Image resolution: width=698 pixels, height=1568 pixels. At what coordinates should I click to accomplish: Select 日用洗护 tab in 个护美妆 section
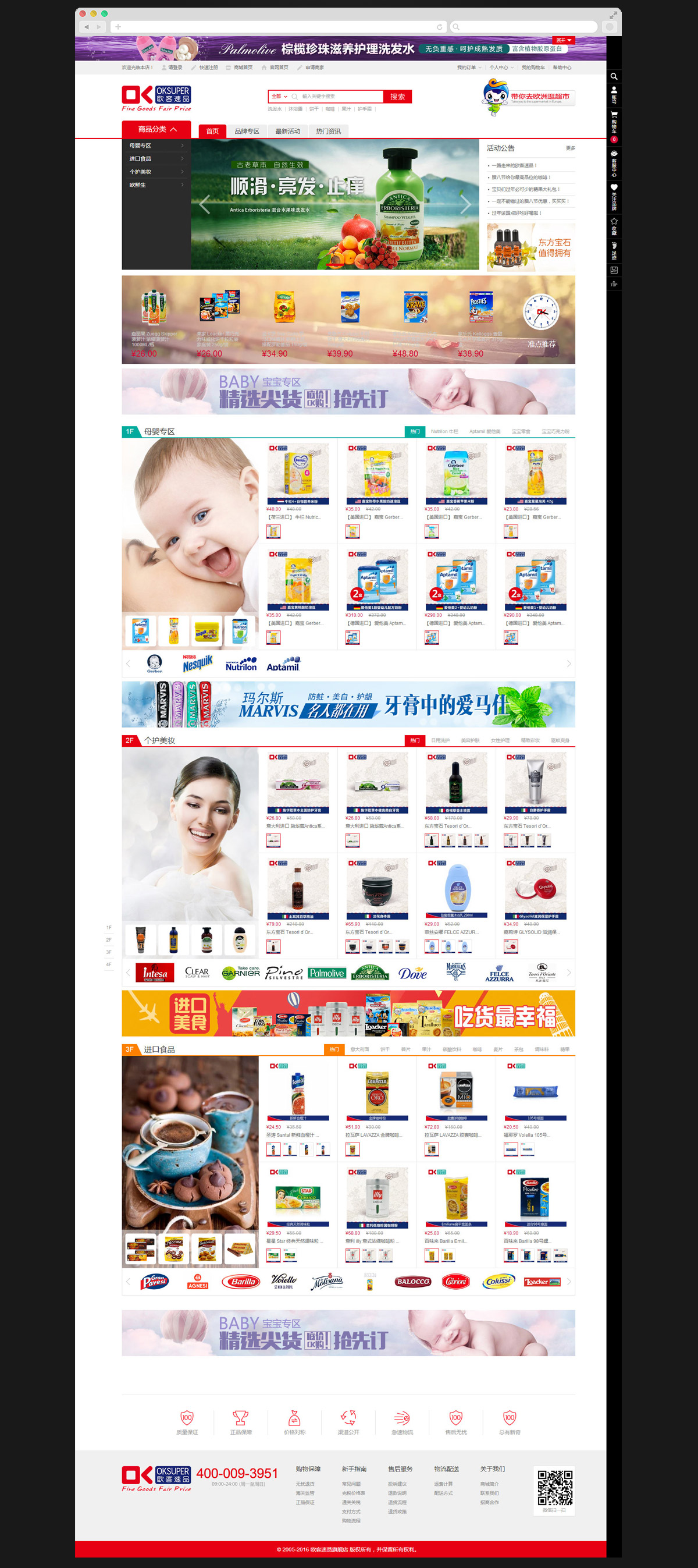440,741
